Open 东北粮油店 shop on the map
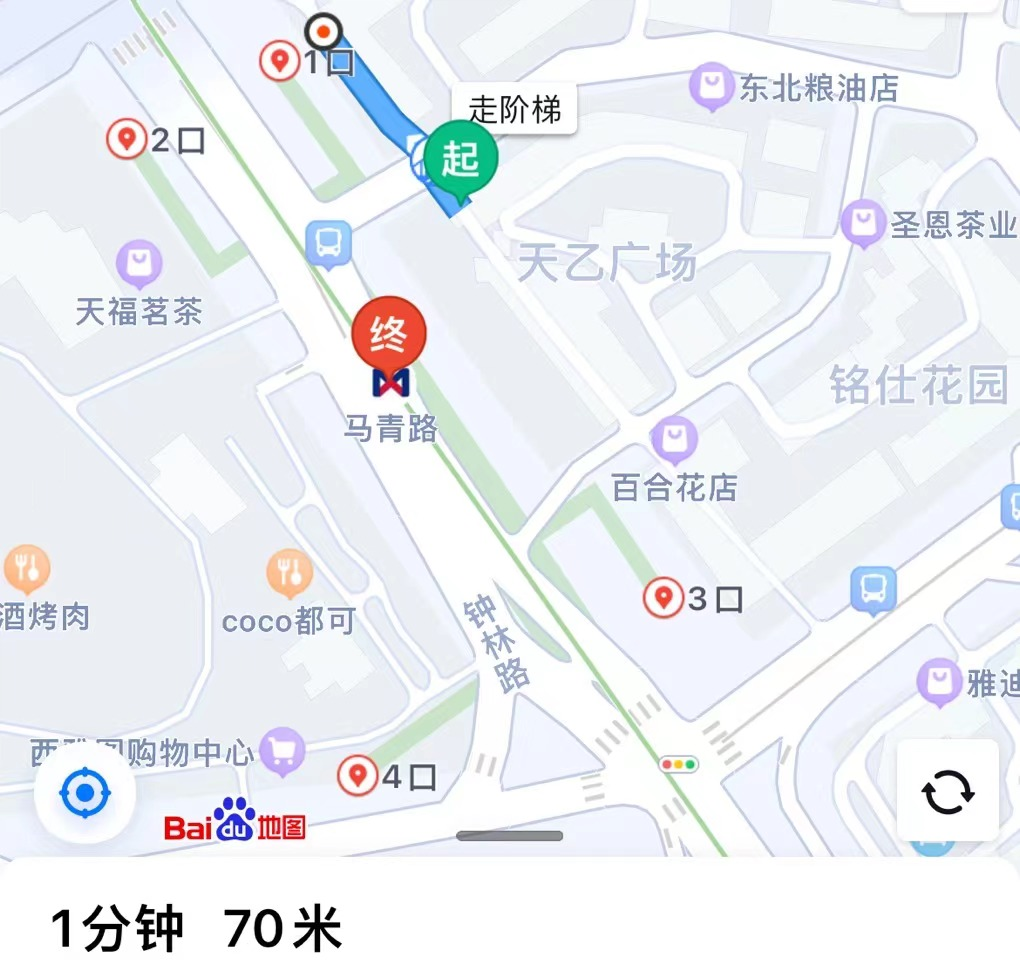The height and width of the screenshot is (971, 1020). pos(712,87)
